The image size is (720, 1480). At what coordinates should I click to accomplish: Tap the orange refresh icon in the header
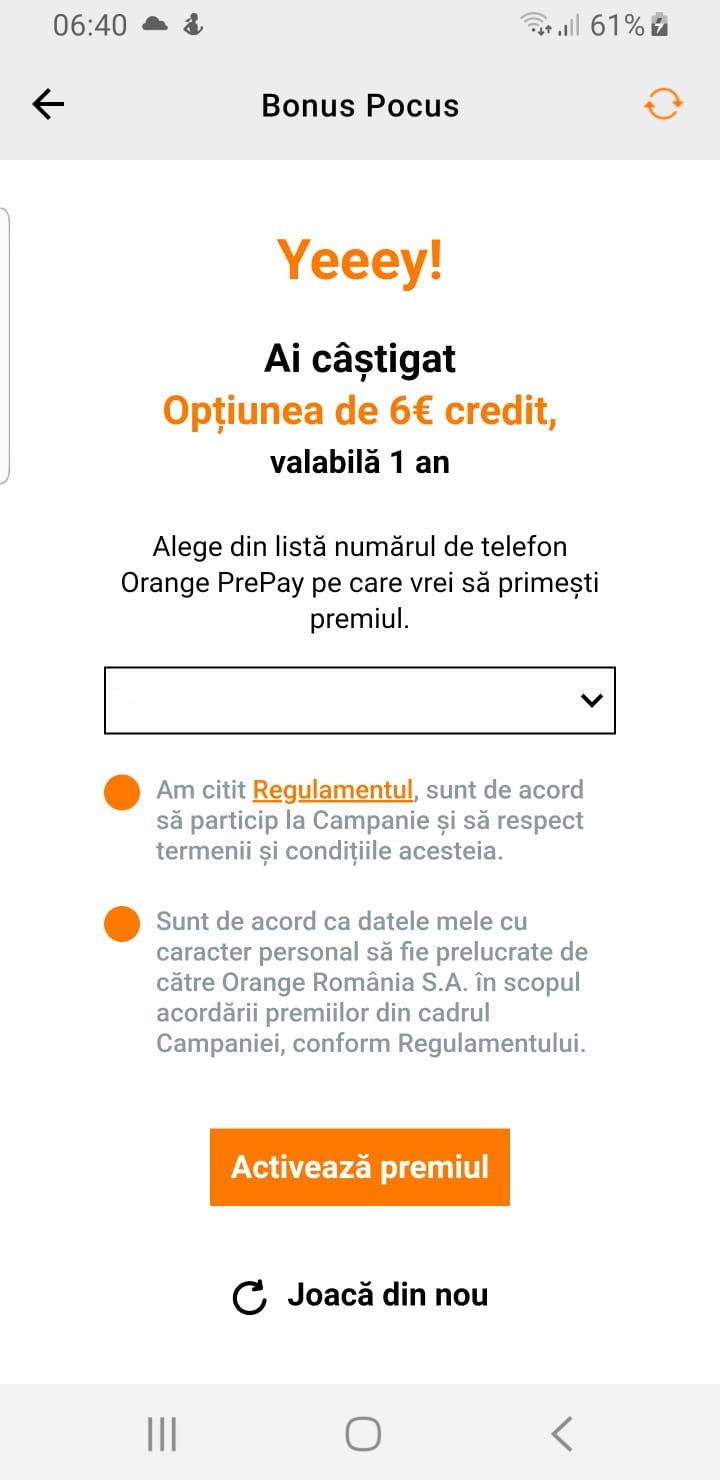[x=663, y=103]
